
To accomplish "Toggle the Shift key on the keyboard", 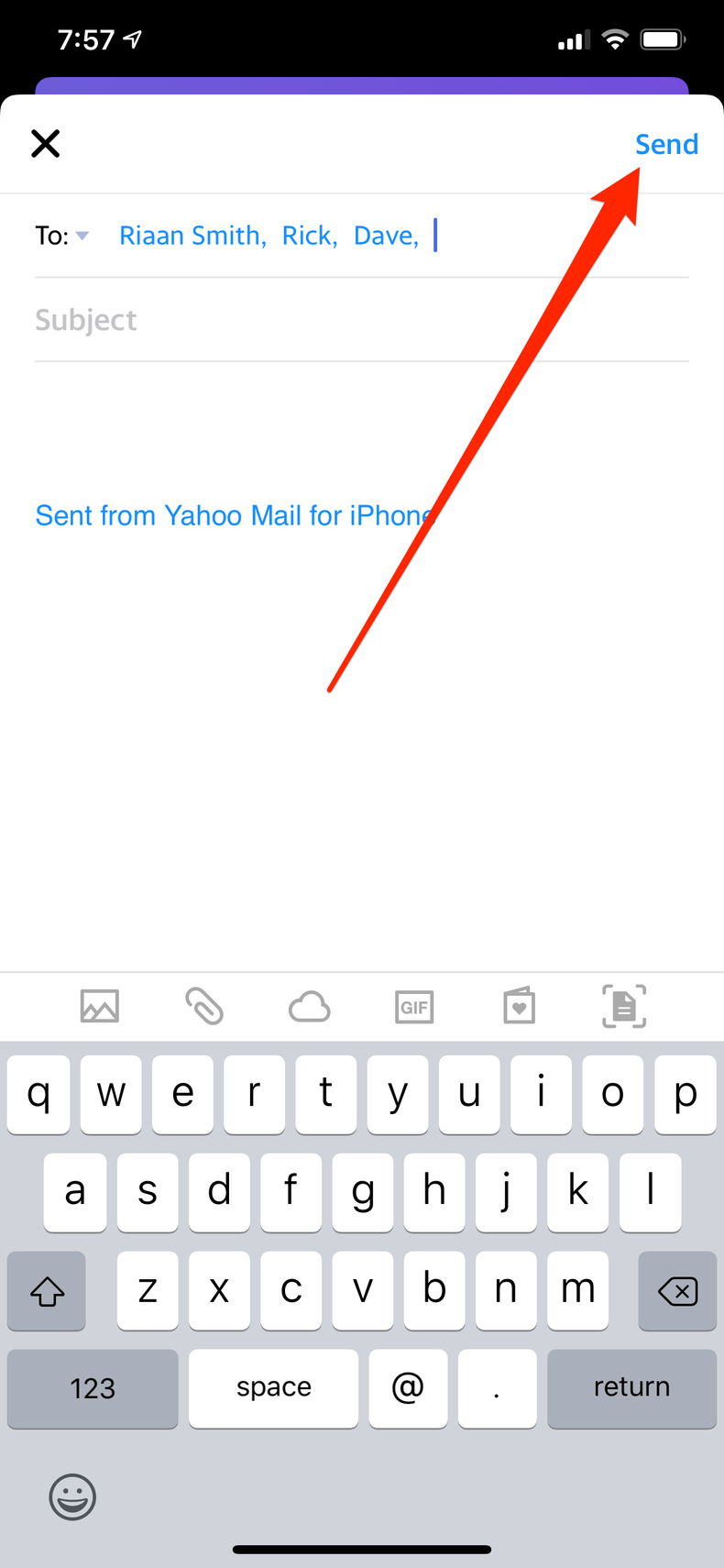I will coord(46,1291).
